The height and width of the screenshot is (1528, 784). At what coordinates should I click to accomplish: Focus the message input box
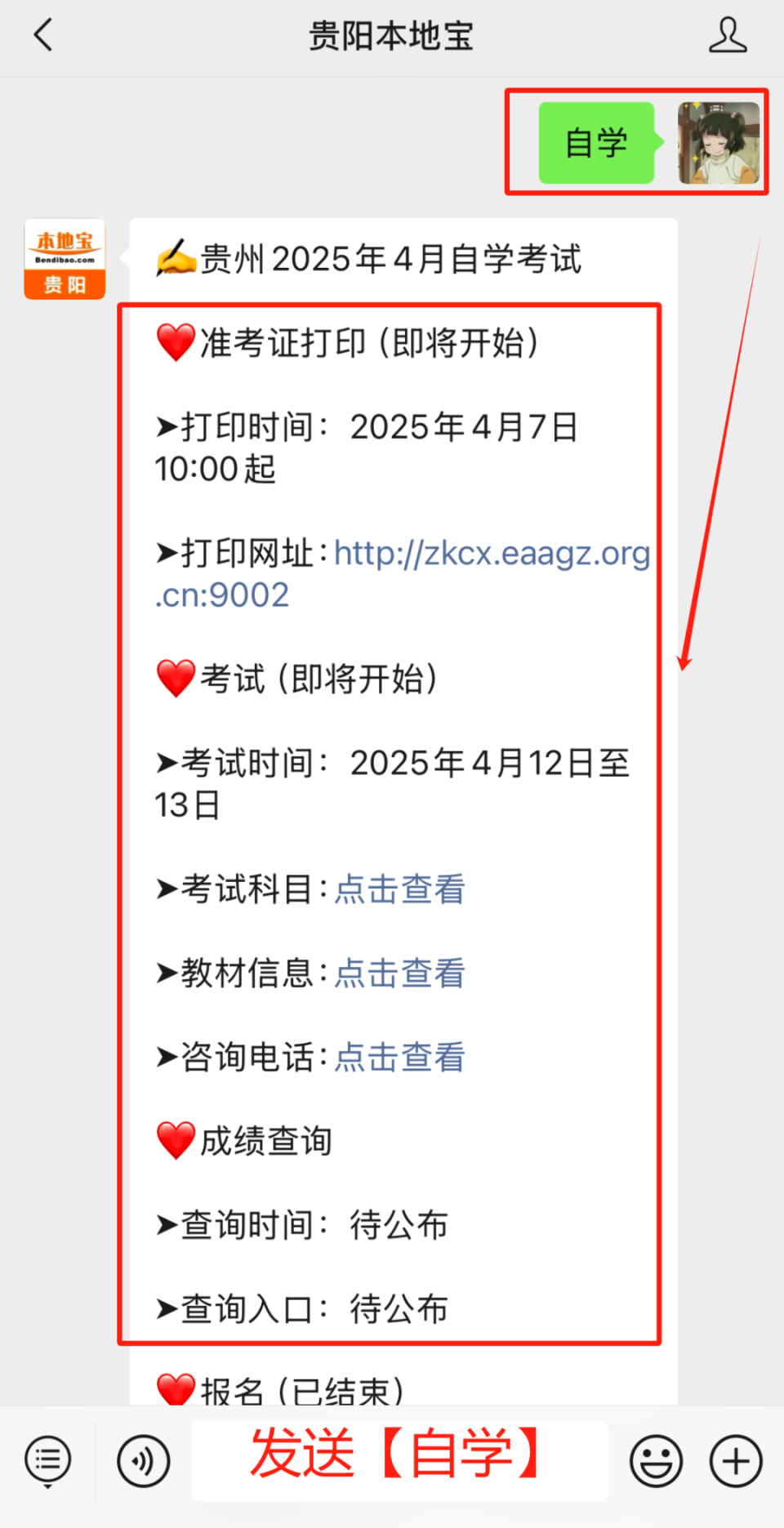pyautogui.click(x=400, y=1460)
